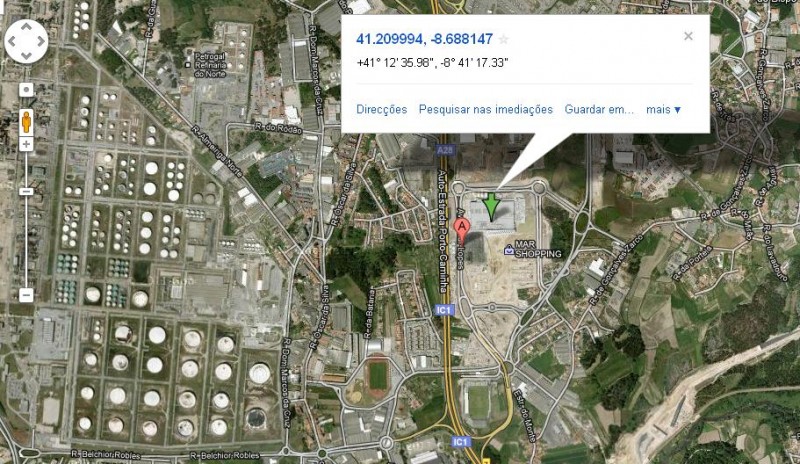Tap the red A marker pin
Image resolution: width=800 pixels, height=464 pixels.
click(462, 229)
